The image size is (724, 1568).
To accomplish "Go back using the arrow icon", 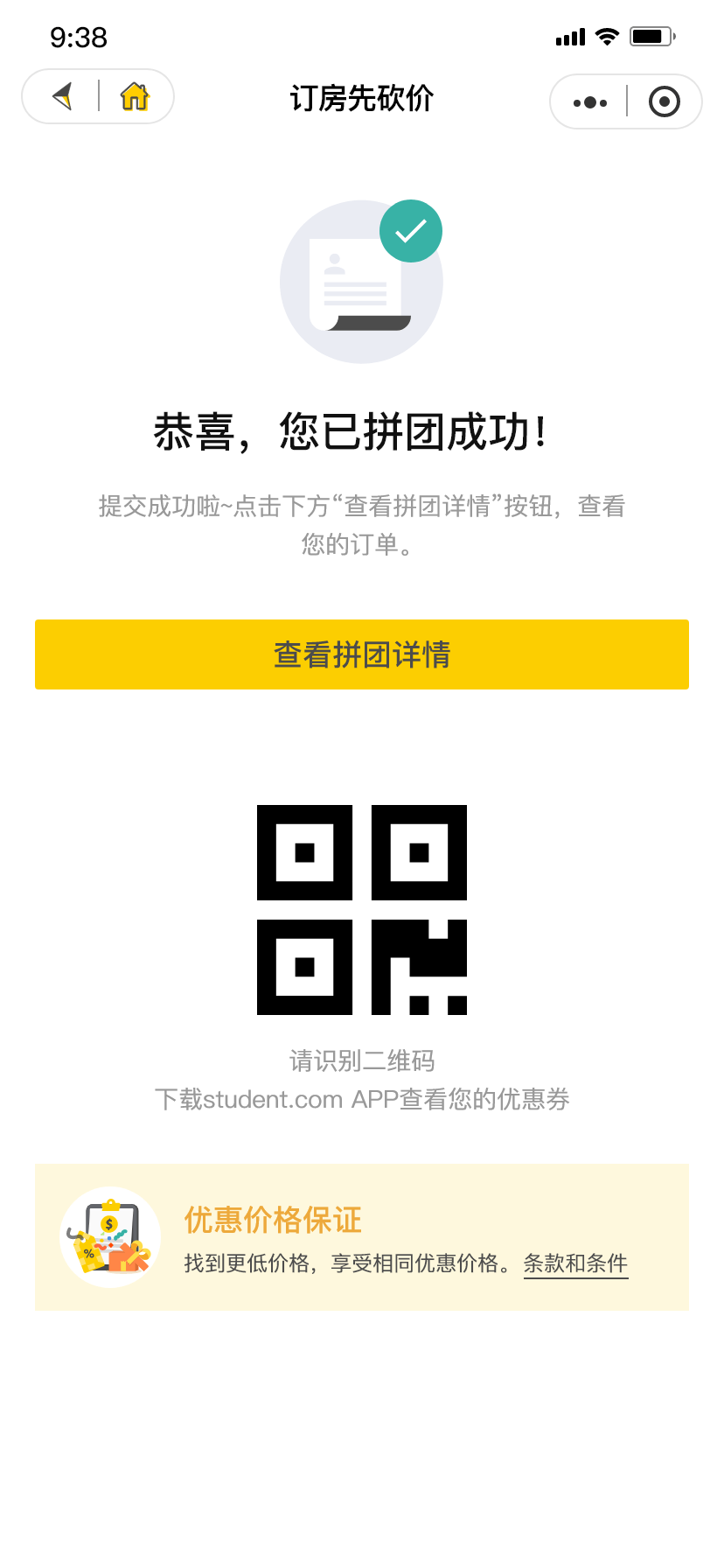I will pyautogui.click(x=62, y=96).
